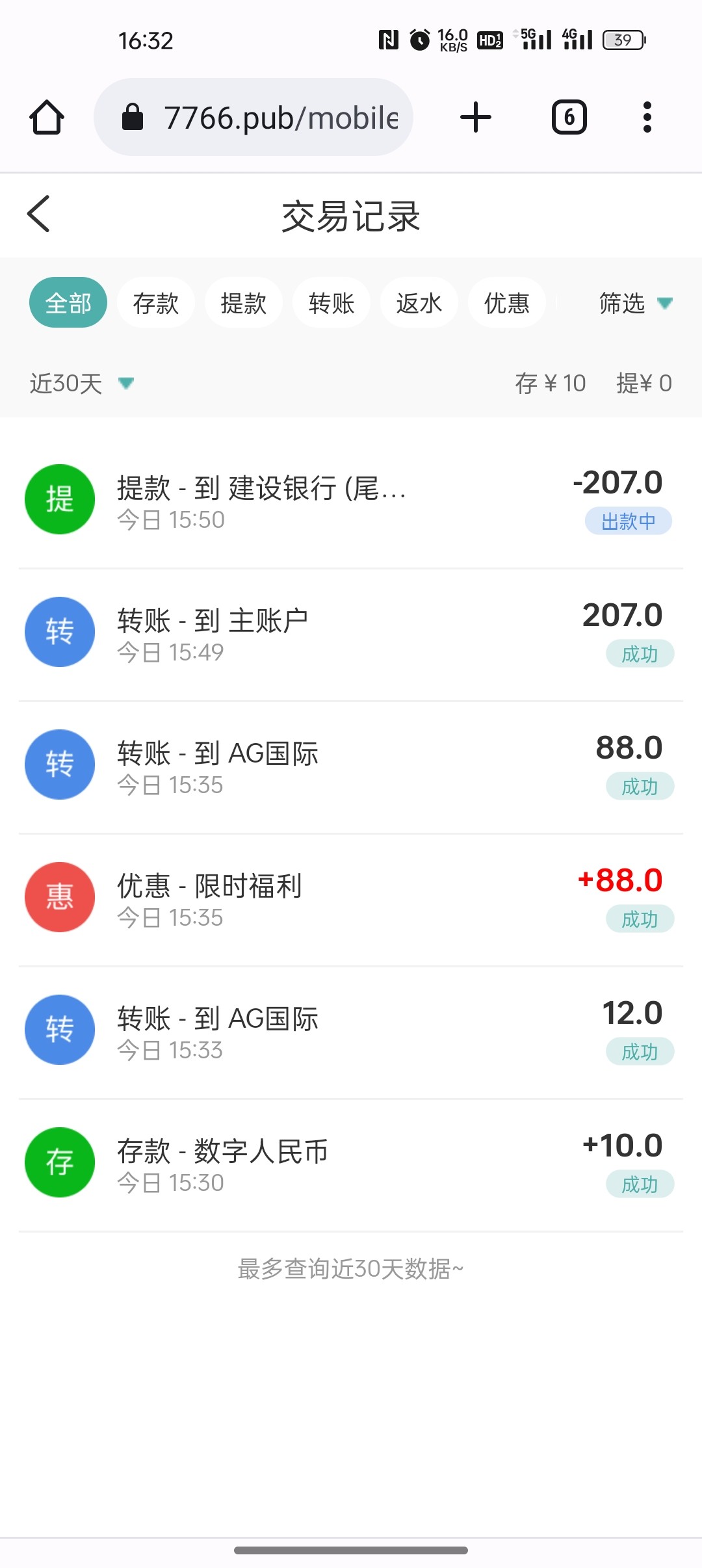
Task: Switch to the 提款 tab
Action: coord(244,303)
